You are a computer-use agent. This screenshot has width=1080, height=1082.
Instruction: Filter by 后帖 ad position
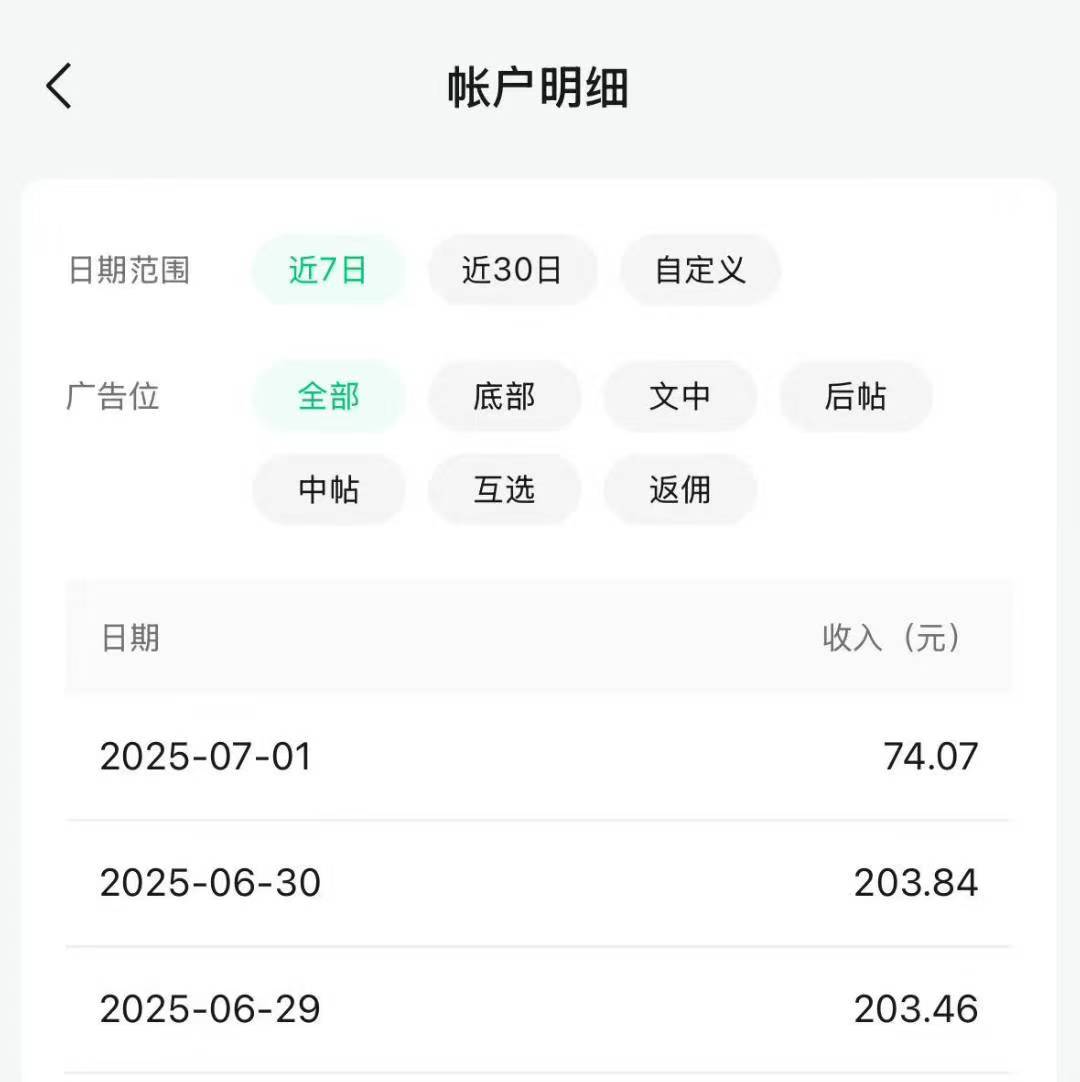pyautogui.click(x=856, y=397)
